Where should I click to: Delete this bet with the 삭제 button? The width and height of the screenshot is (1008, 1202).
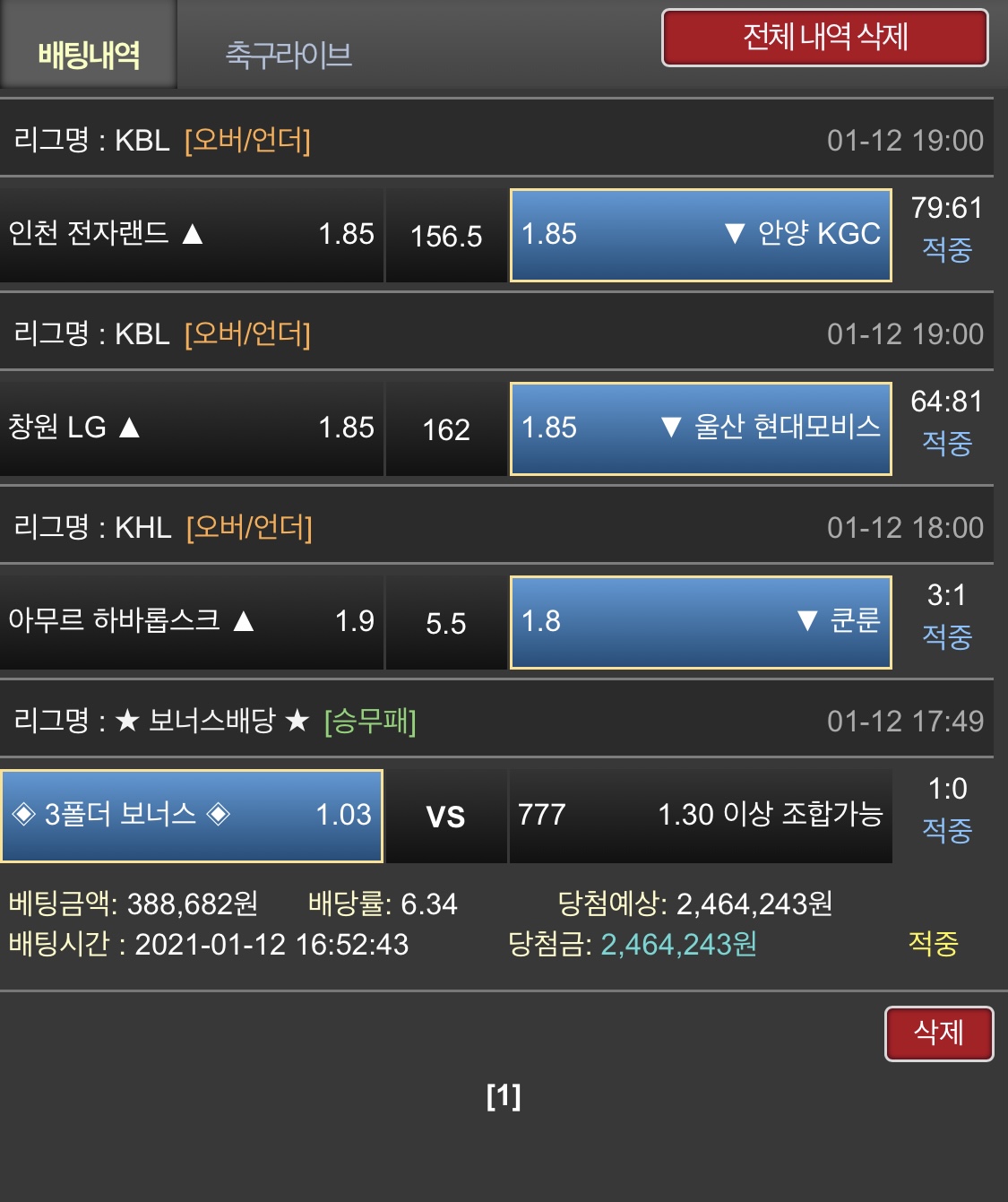[938, 1033]
